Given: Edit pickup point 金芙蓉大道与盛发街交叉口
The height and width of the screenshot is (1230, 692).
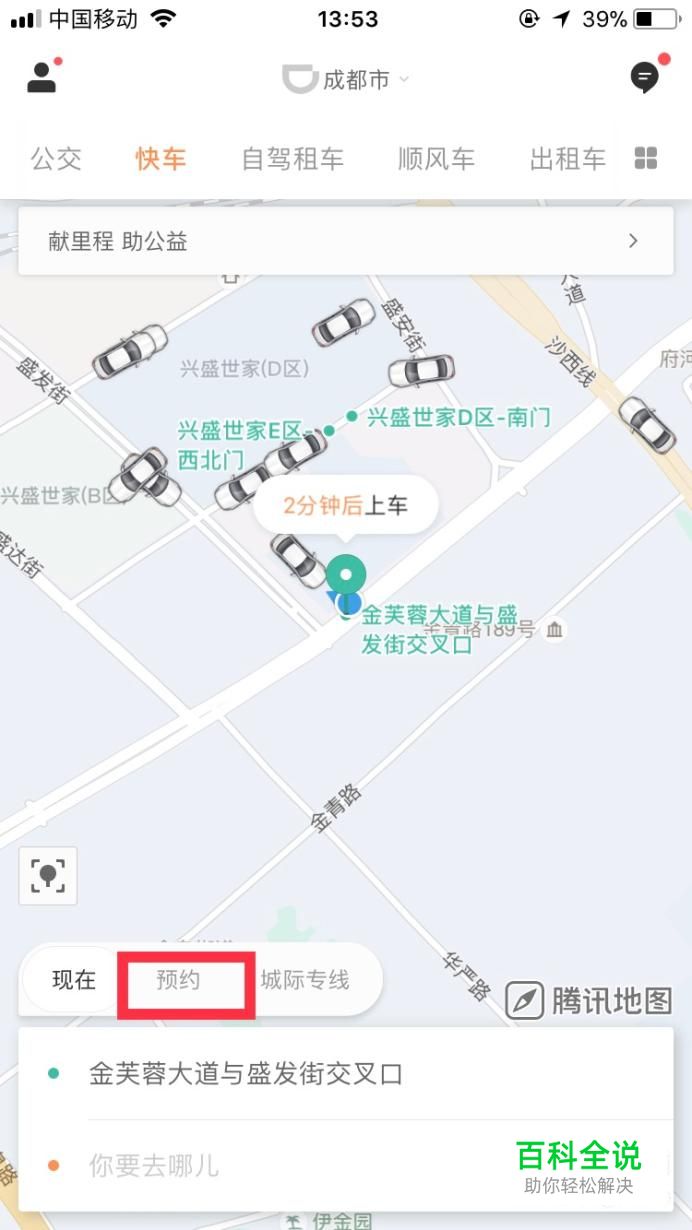Looking at the screenshot, I should 246,1075.
